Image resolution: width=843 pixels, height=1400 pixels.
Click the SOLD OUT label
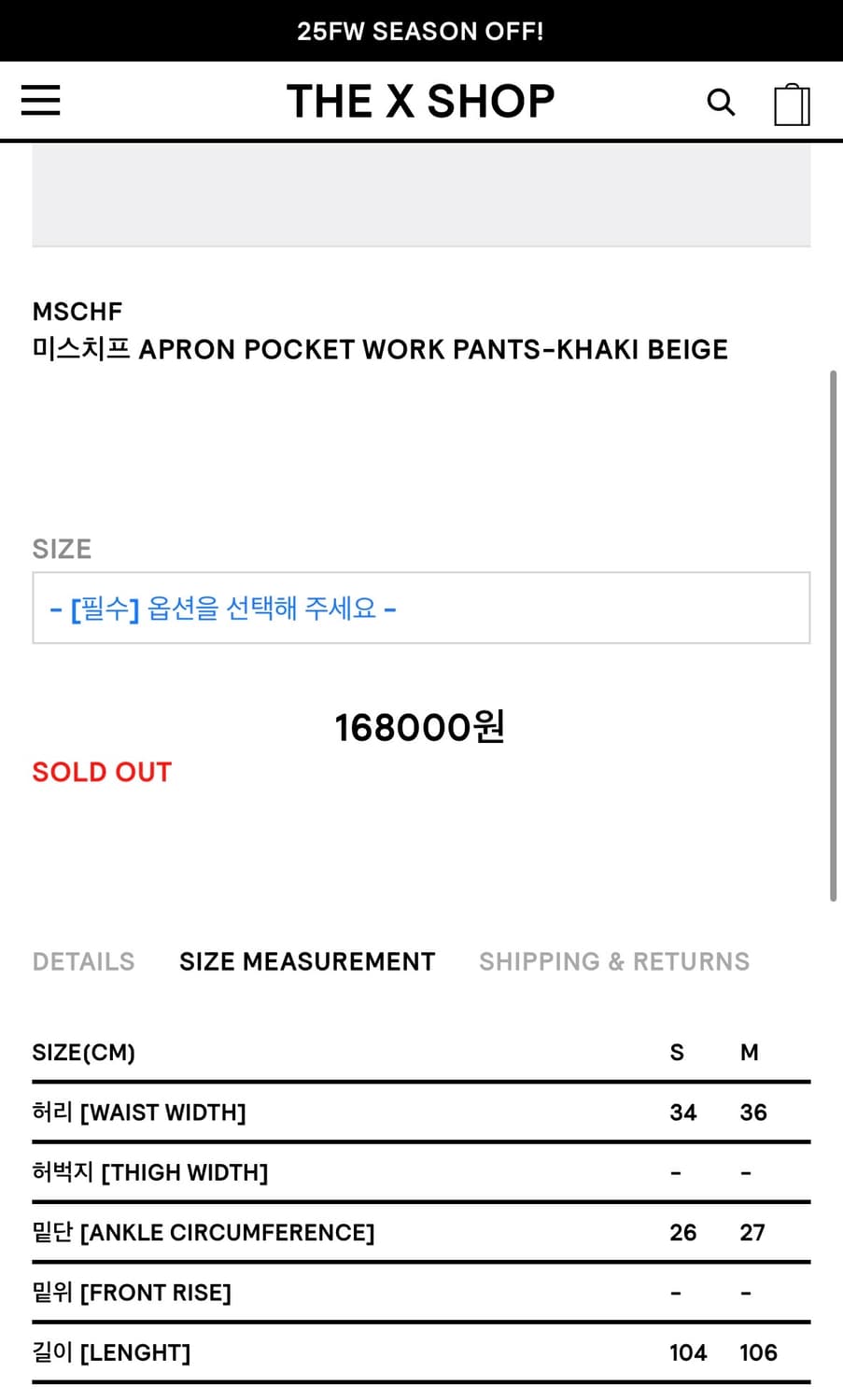click(x=102, y=772)
